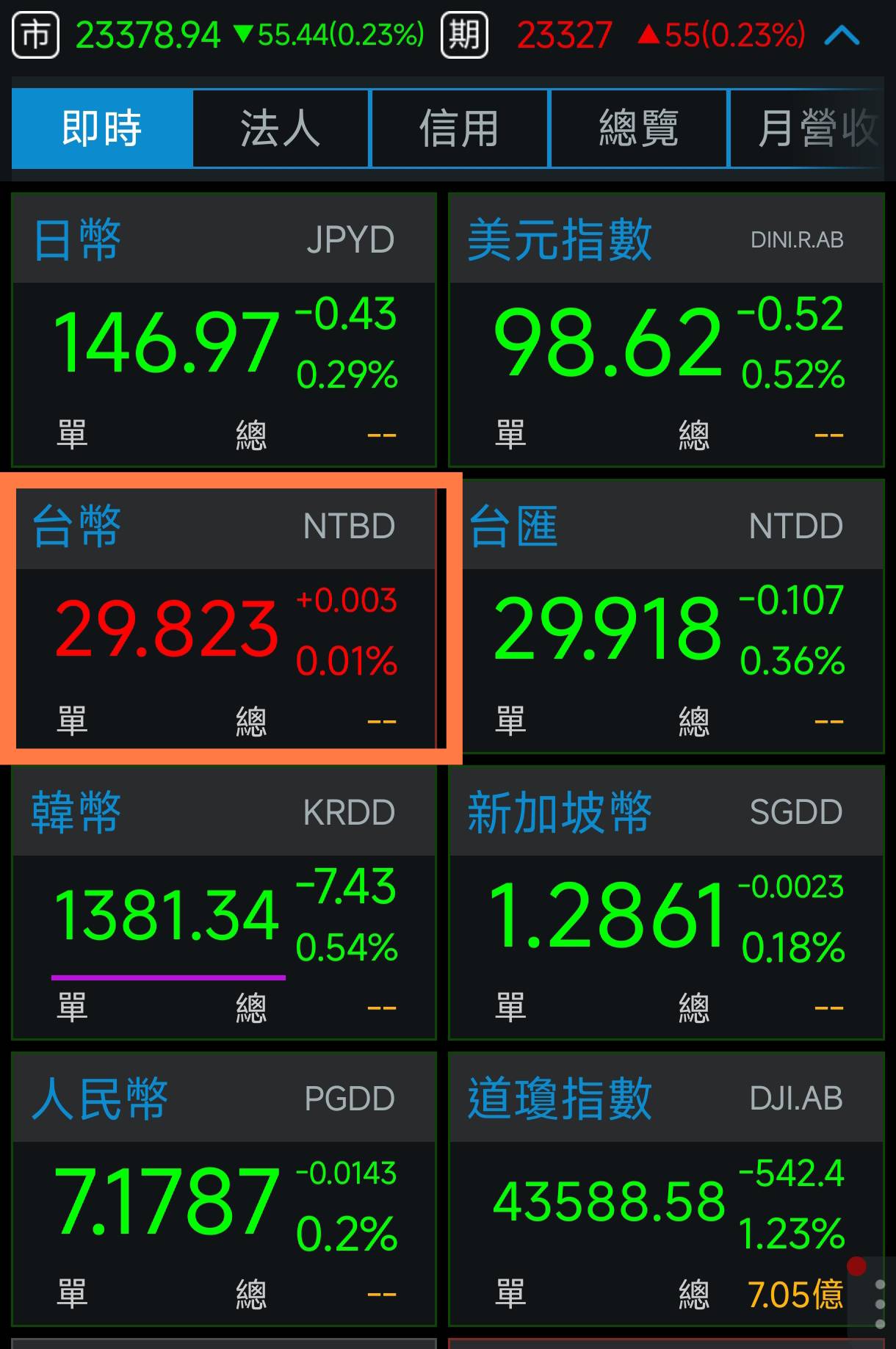Viewport: 896px width, 1349px height.
Task: Open the 人民幣 PGDD quote card
Action: (x=224, y=1189)
